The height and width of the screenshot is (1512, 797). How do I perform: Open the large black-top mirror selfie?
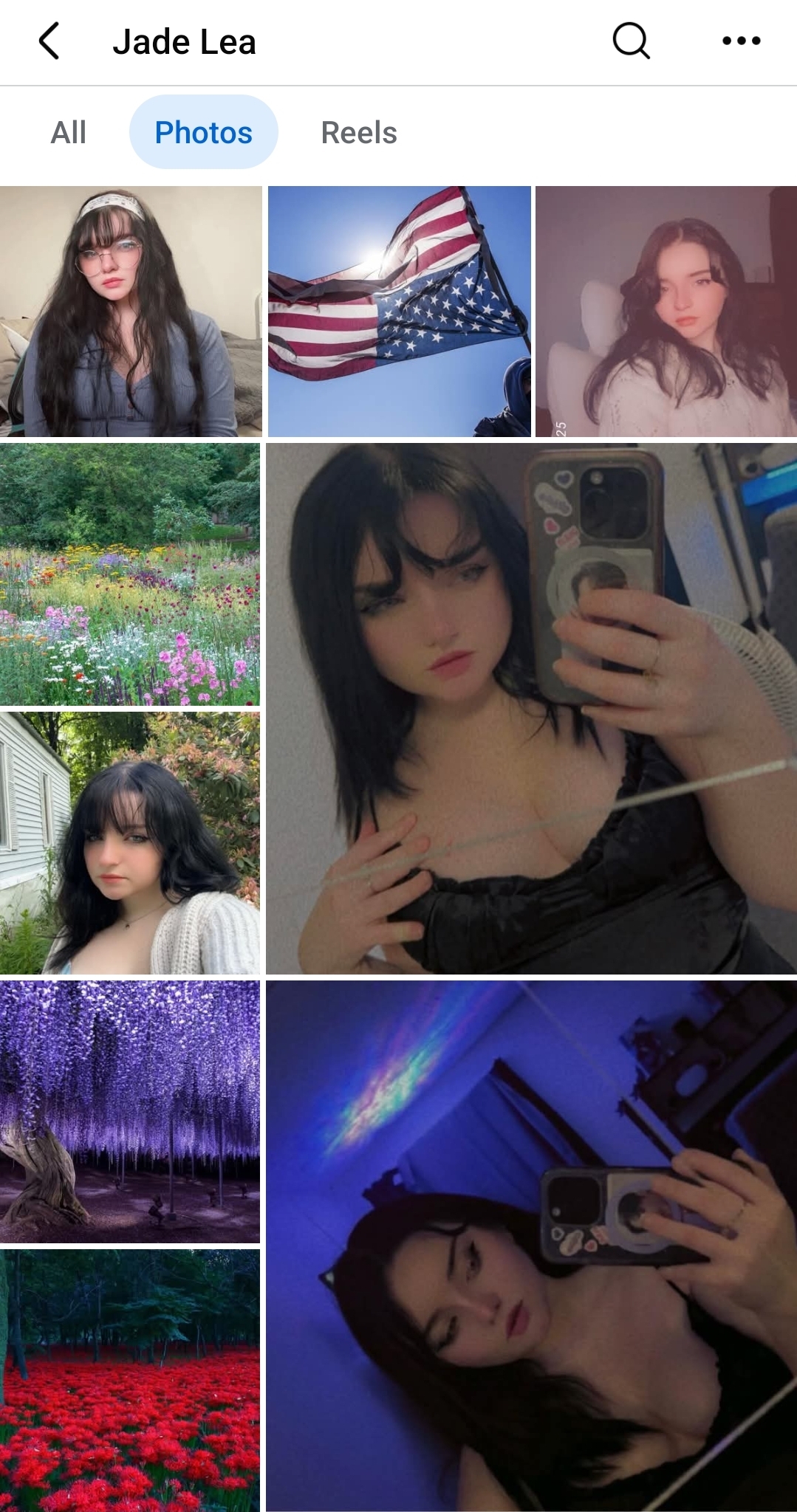(531, 709)
